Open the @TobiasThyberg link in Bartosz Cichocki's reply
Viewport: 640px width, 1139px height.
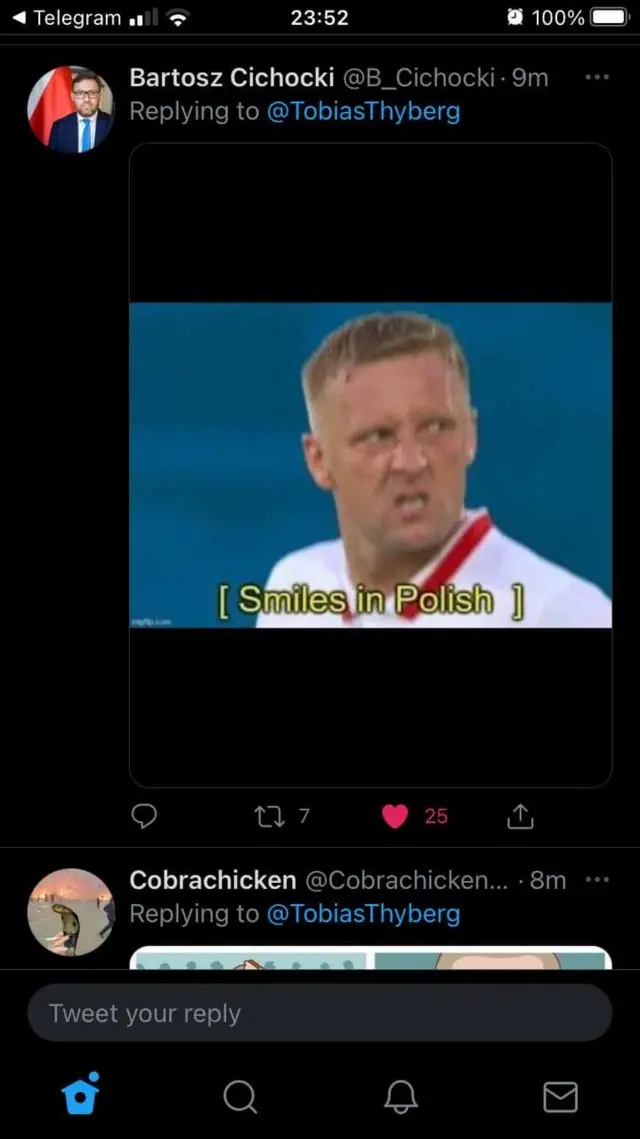(x=363, y=111)
